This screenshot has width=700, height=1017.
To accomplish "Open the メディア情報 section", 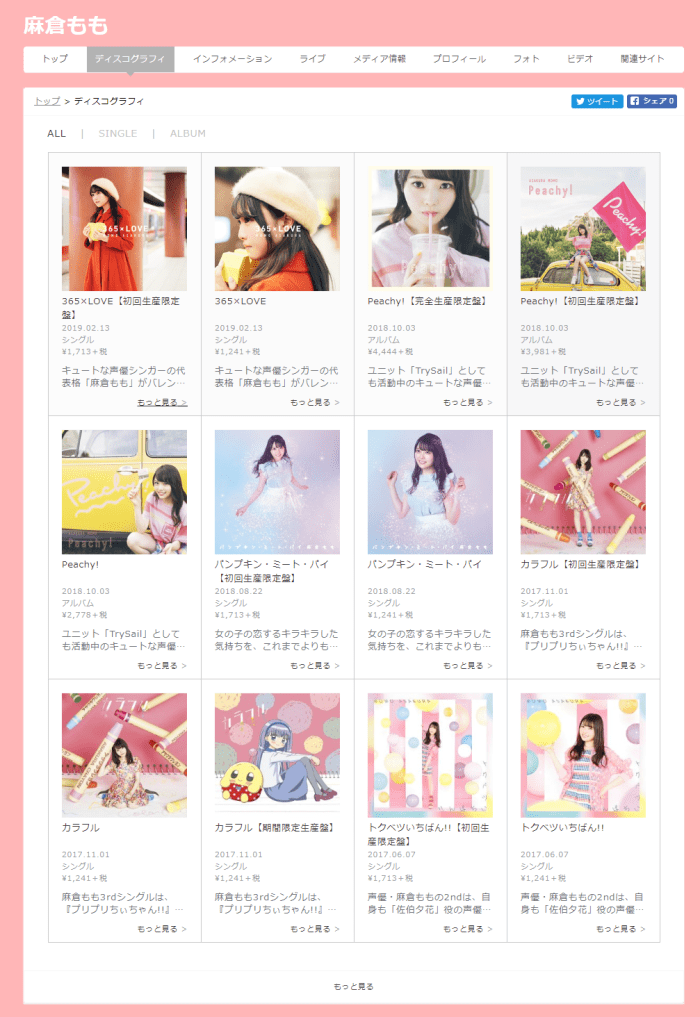I will [x=379, y=59].
